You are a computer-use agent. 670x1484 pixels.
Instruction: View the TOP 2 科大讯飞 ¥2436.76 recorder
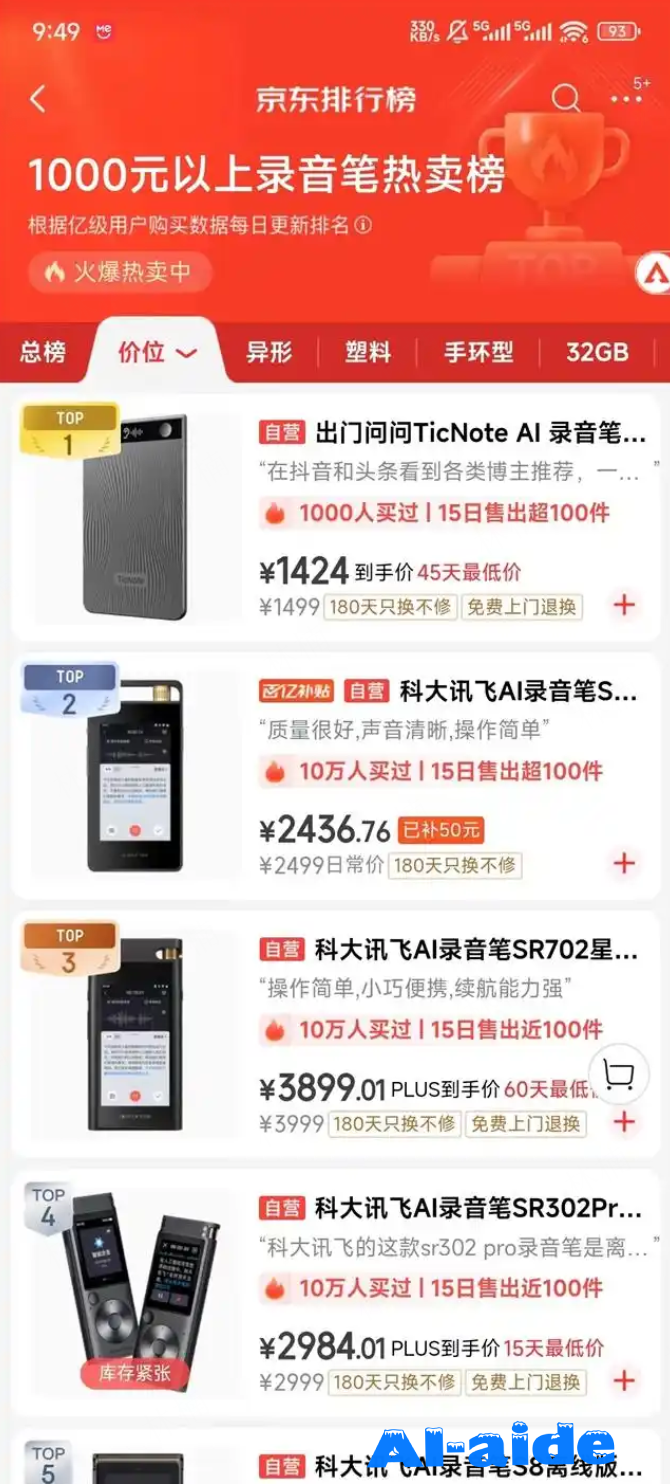click(x=504, y=691)
